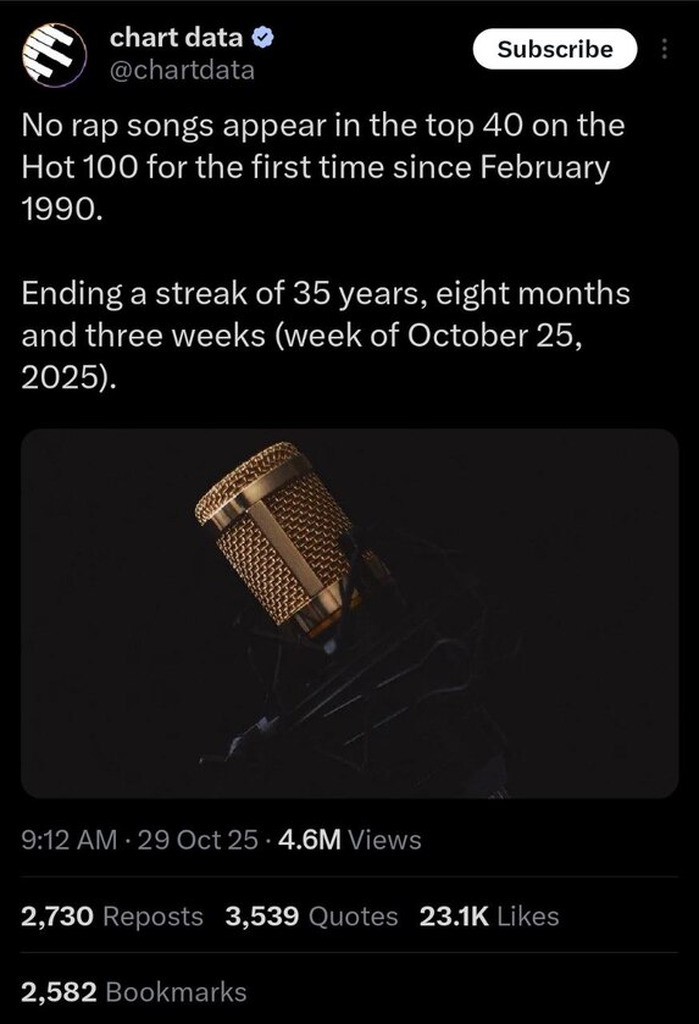See the 2,730 Reposts list

pos(112,916)
